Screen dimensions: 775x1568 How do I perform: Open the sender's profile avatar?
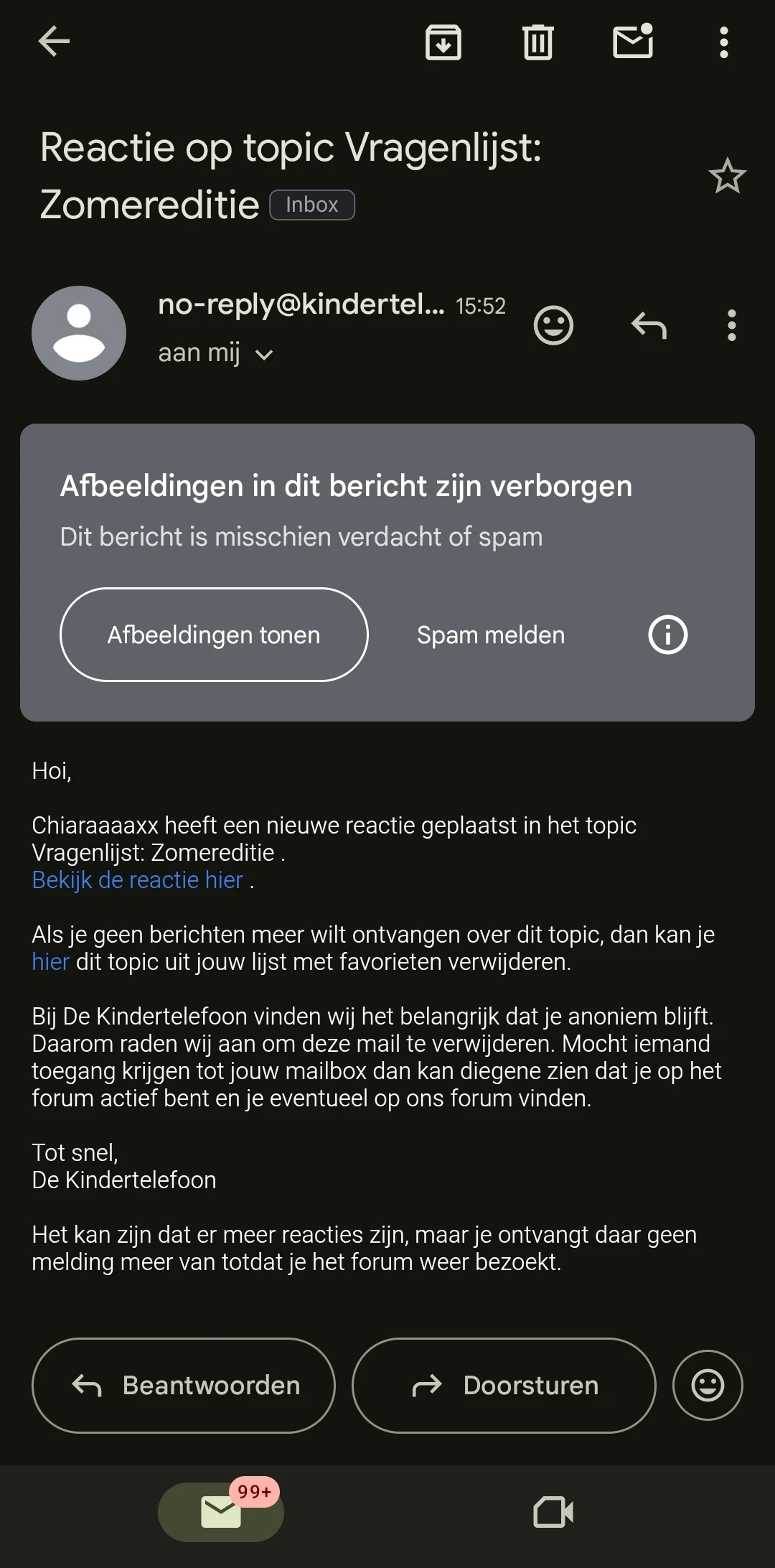79,333
